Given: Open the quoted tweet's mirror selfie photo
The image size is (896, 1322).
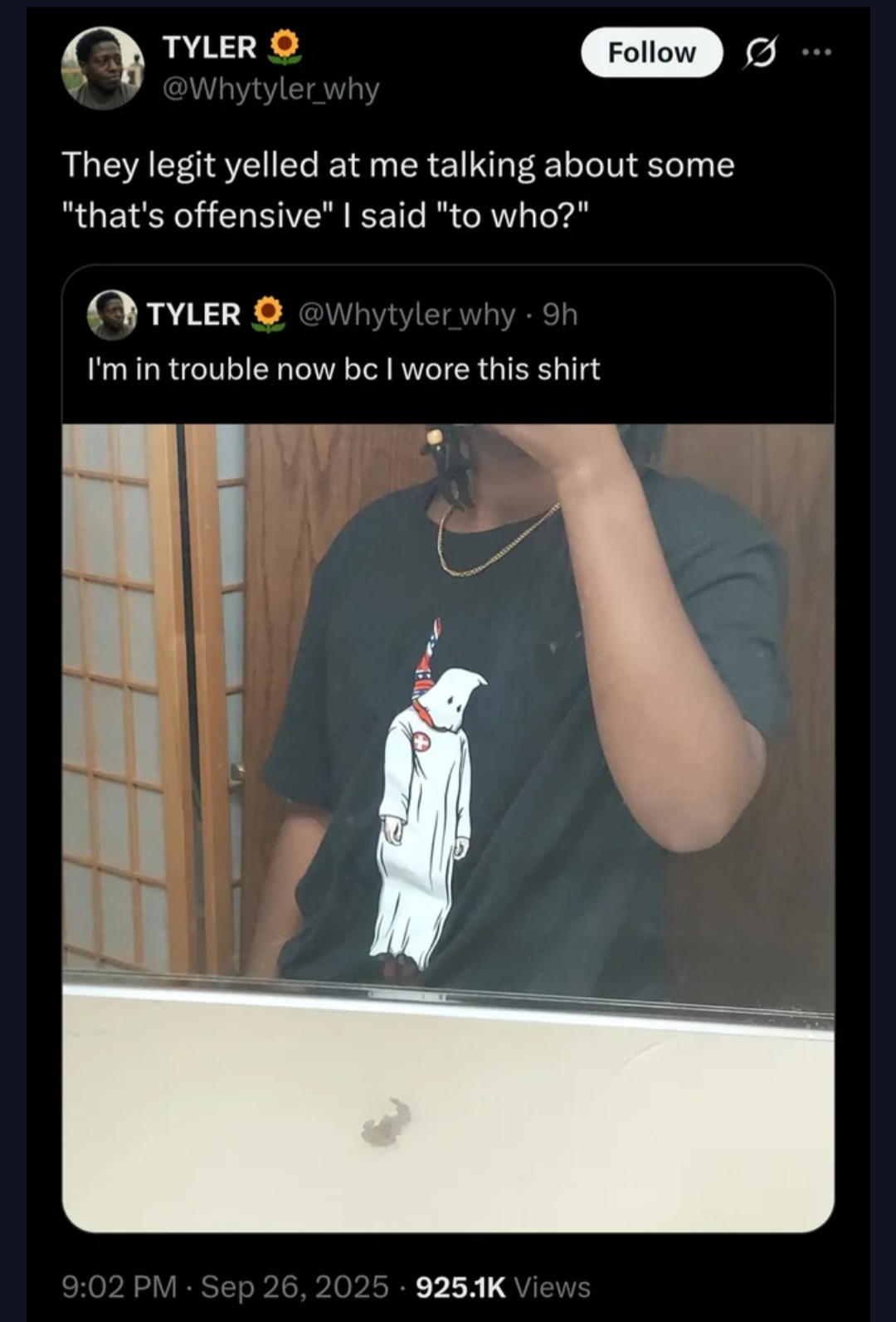Looking at the screenshot, I should pos(448,827).
